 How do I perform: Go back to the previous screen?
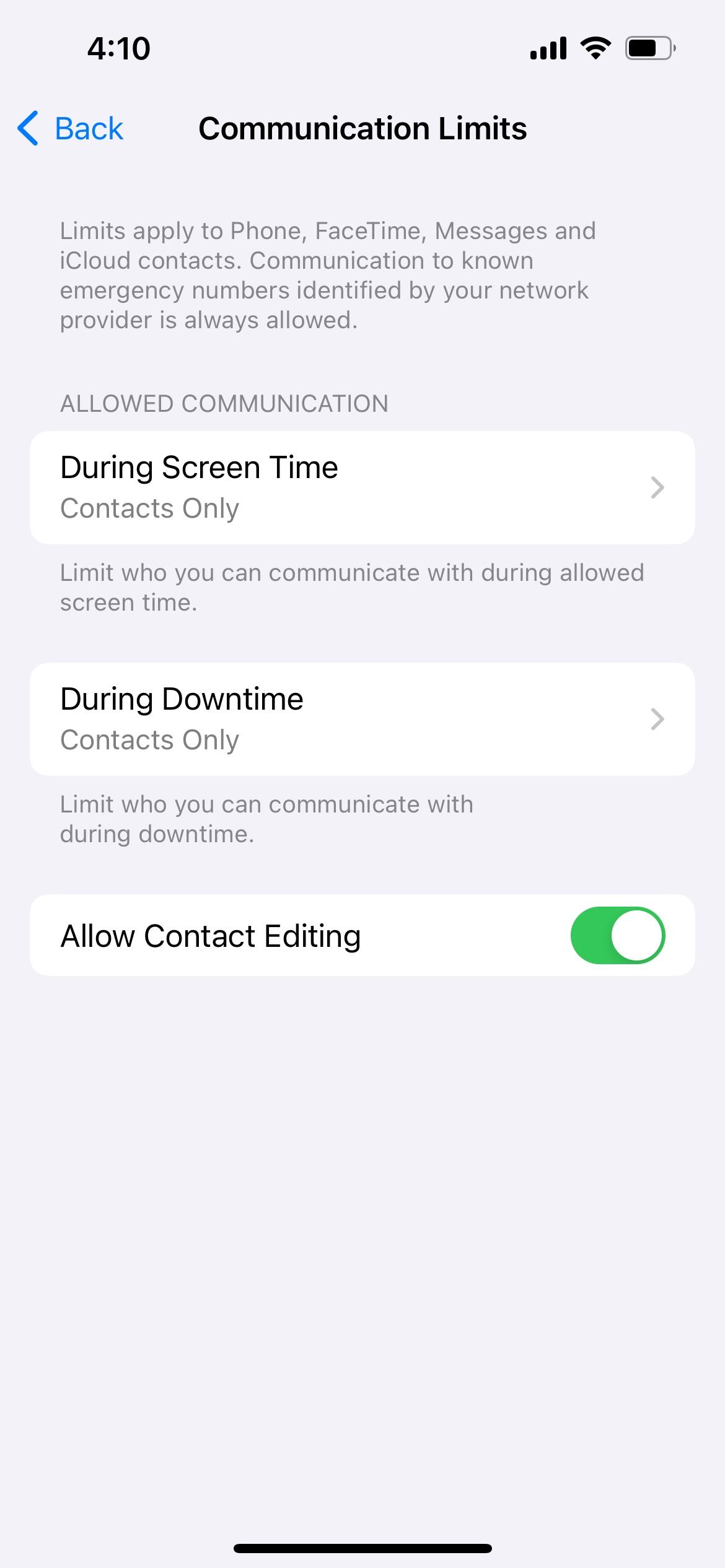[x=71, y=129]
